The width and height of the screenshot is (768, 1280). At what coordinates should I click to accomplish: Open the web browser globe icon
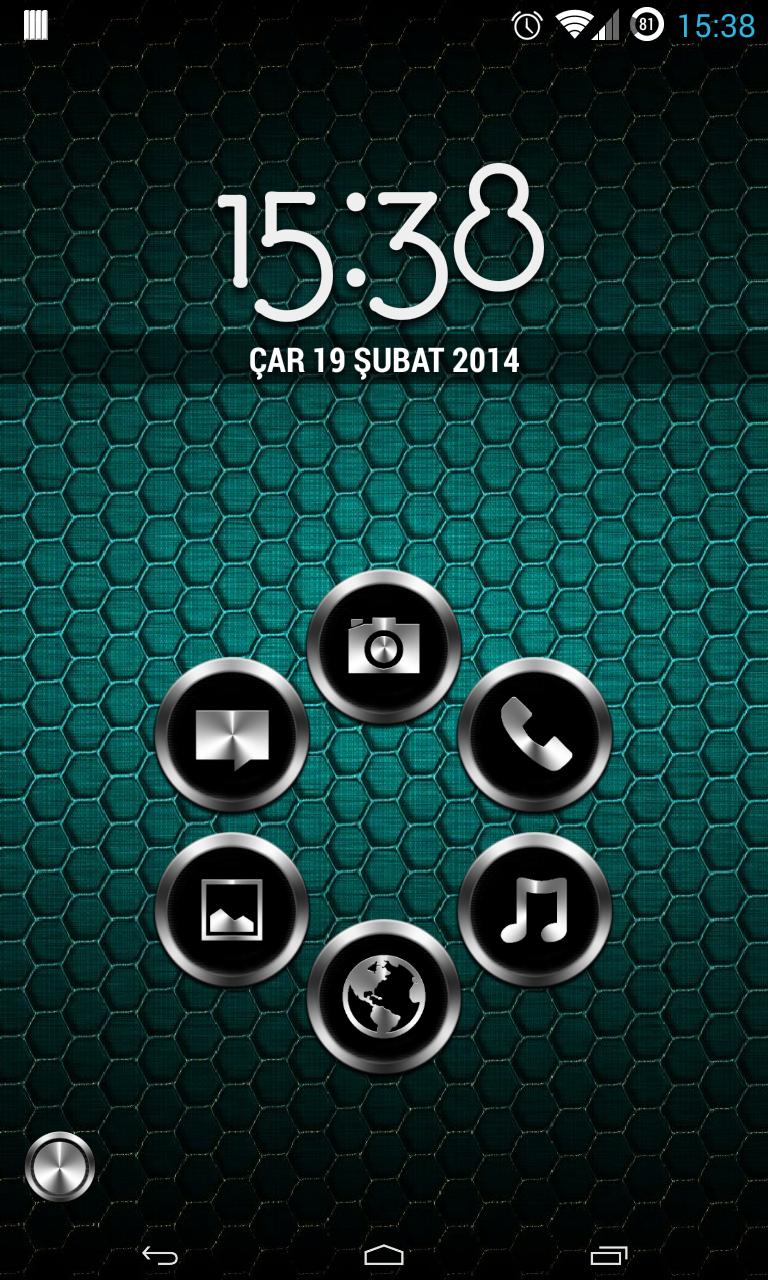pos(384,997)
